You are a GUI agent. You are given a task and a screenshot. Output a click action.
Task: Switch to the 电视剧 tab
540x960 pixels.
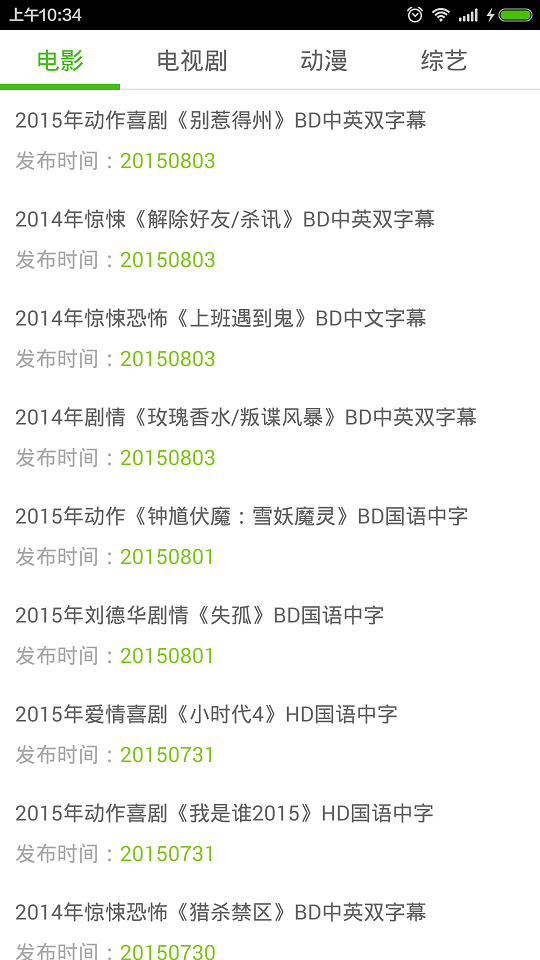192,61
